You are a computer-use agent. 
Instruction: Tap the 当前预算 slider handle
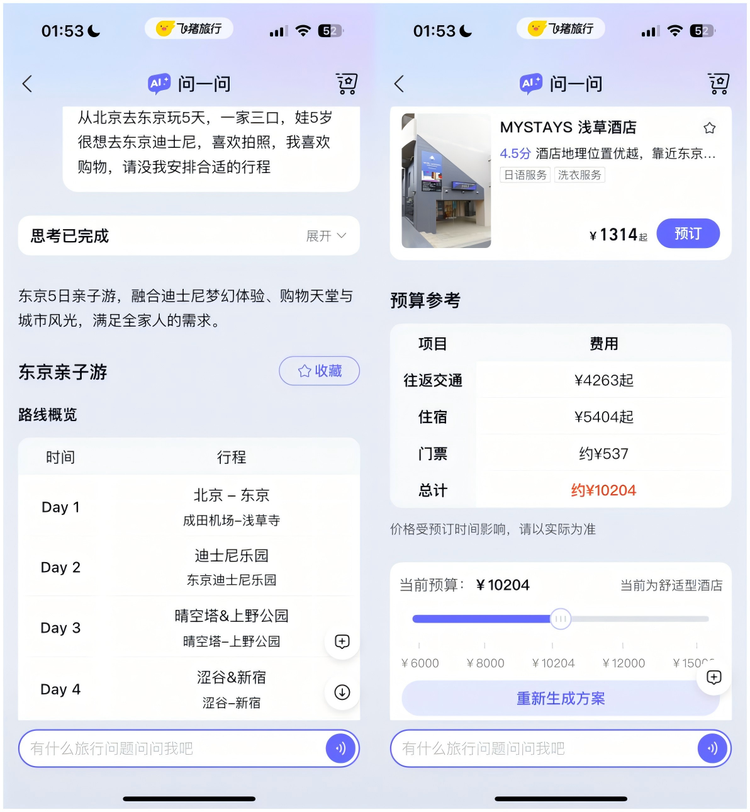pyautogui.click(x=561, y=619)
